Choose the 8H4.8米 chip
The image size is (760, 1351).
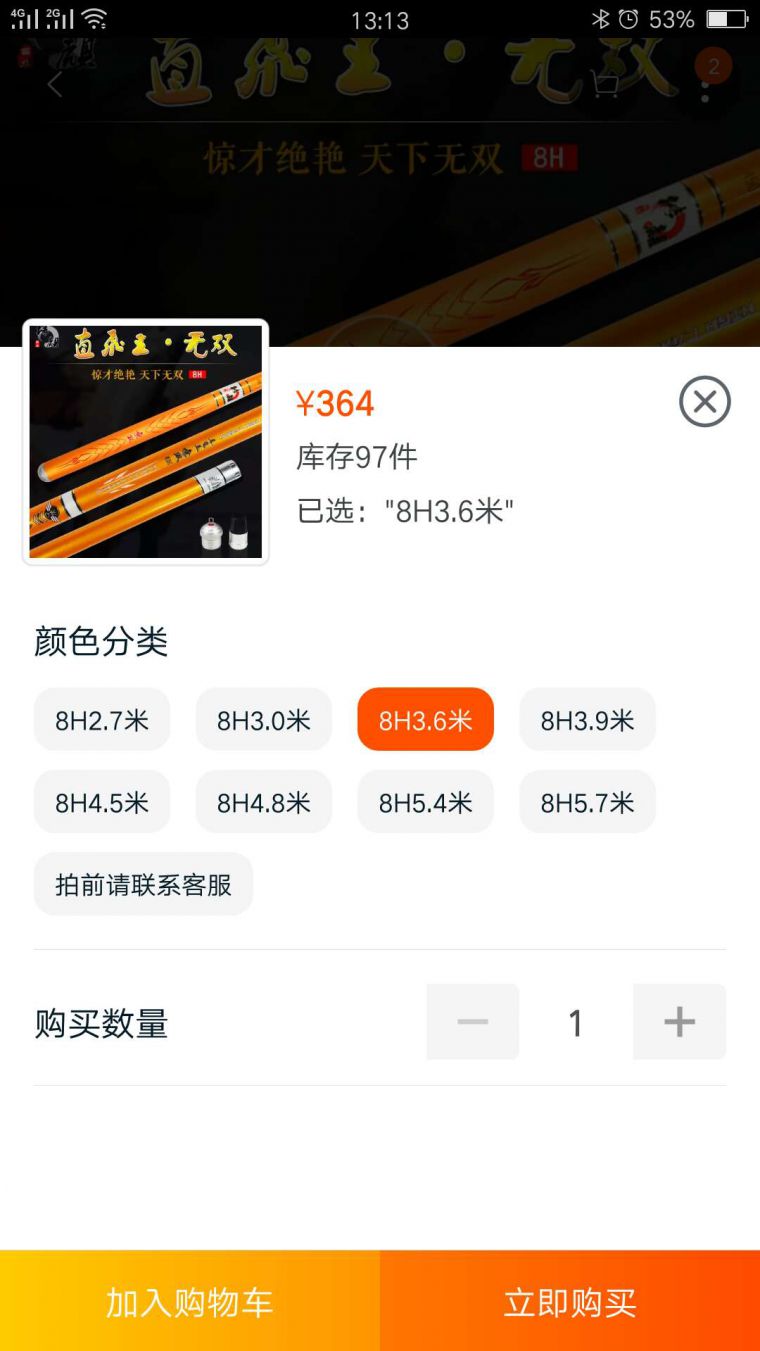(x=264, y=802)
